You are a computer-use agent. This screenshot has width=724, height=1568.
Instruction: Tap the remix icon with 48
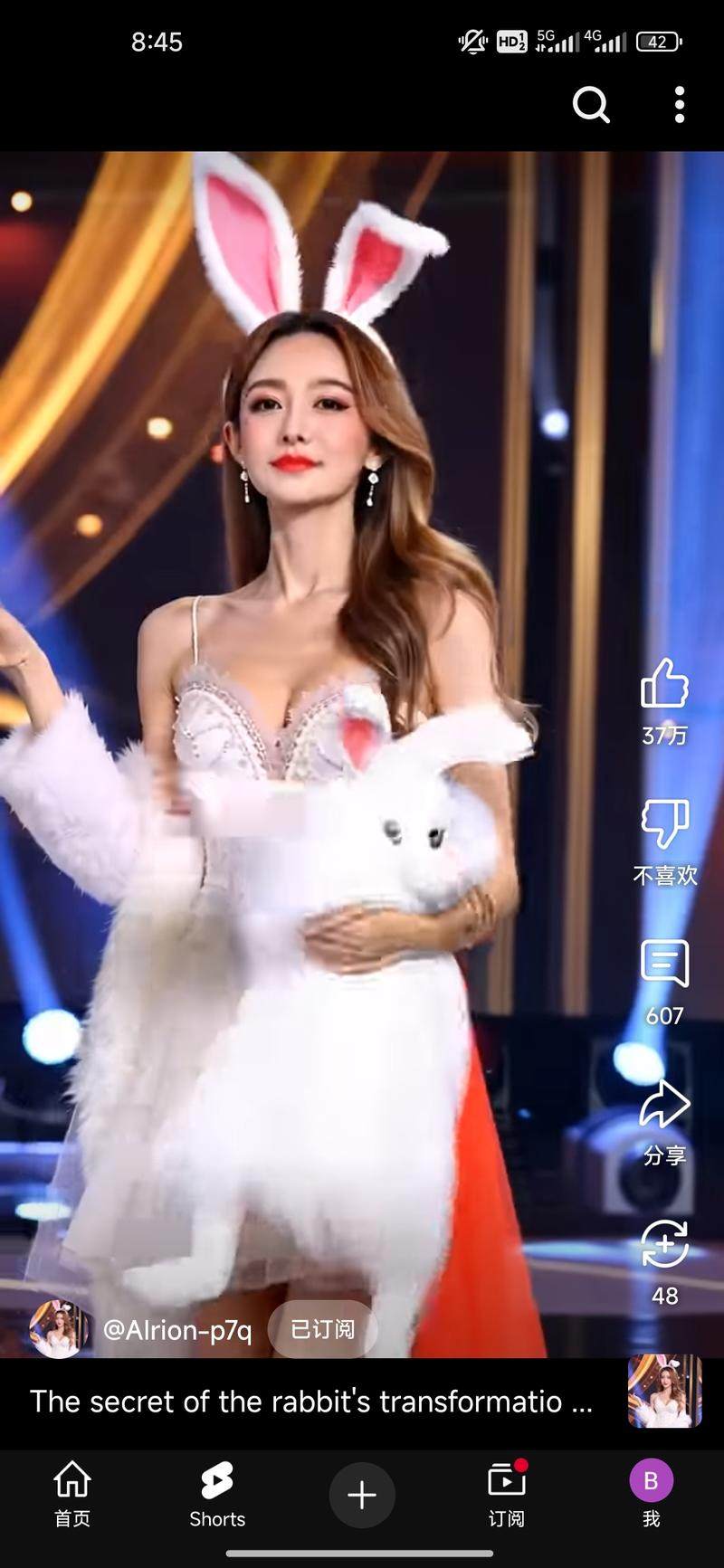[x=664, y=1245]
